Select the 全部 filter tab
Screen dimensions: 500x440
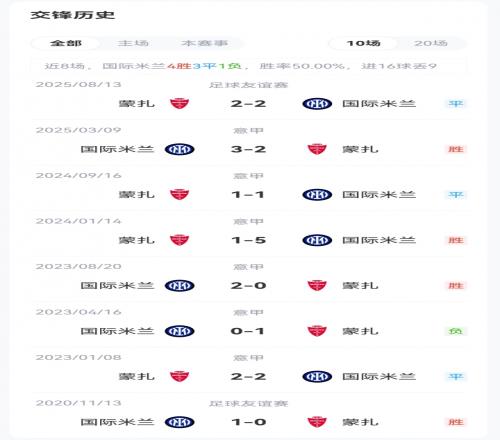66,43
